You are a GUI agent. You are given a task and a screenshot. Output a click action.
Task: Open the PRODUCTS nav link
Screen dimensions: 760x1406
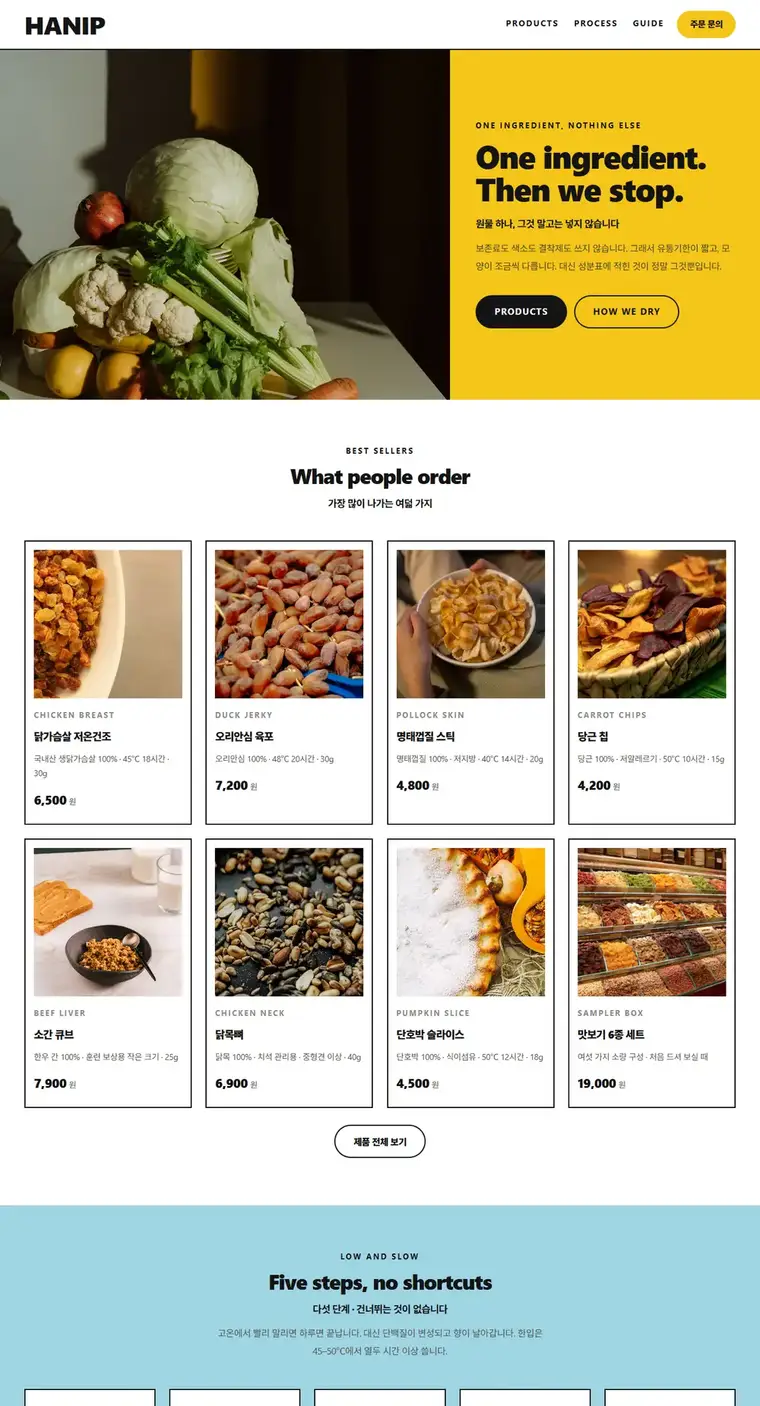tap(532, 23)
